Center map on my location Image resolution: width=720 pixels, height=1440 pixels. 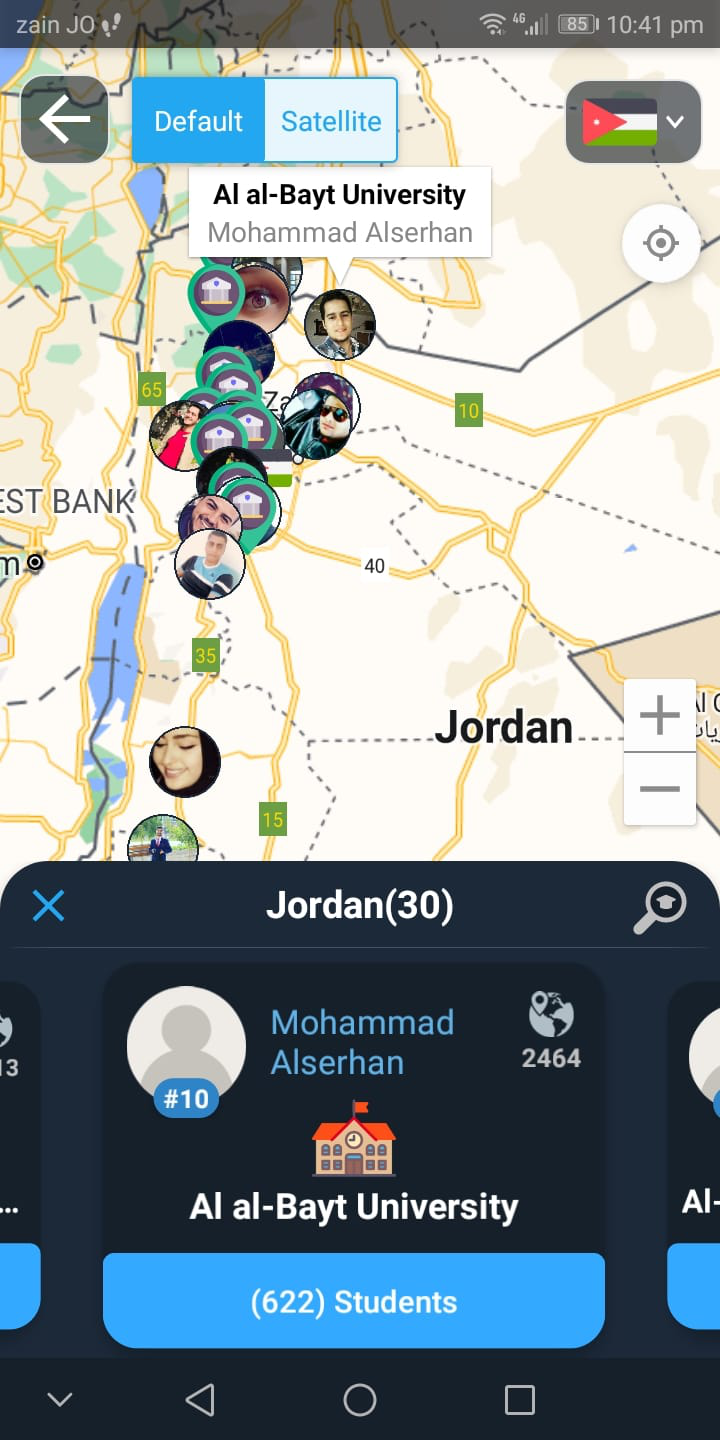point(660,243)
